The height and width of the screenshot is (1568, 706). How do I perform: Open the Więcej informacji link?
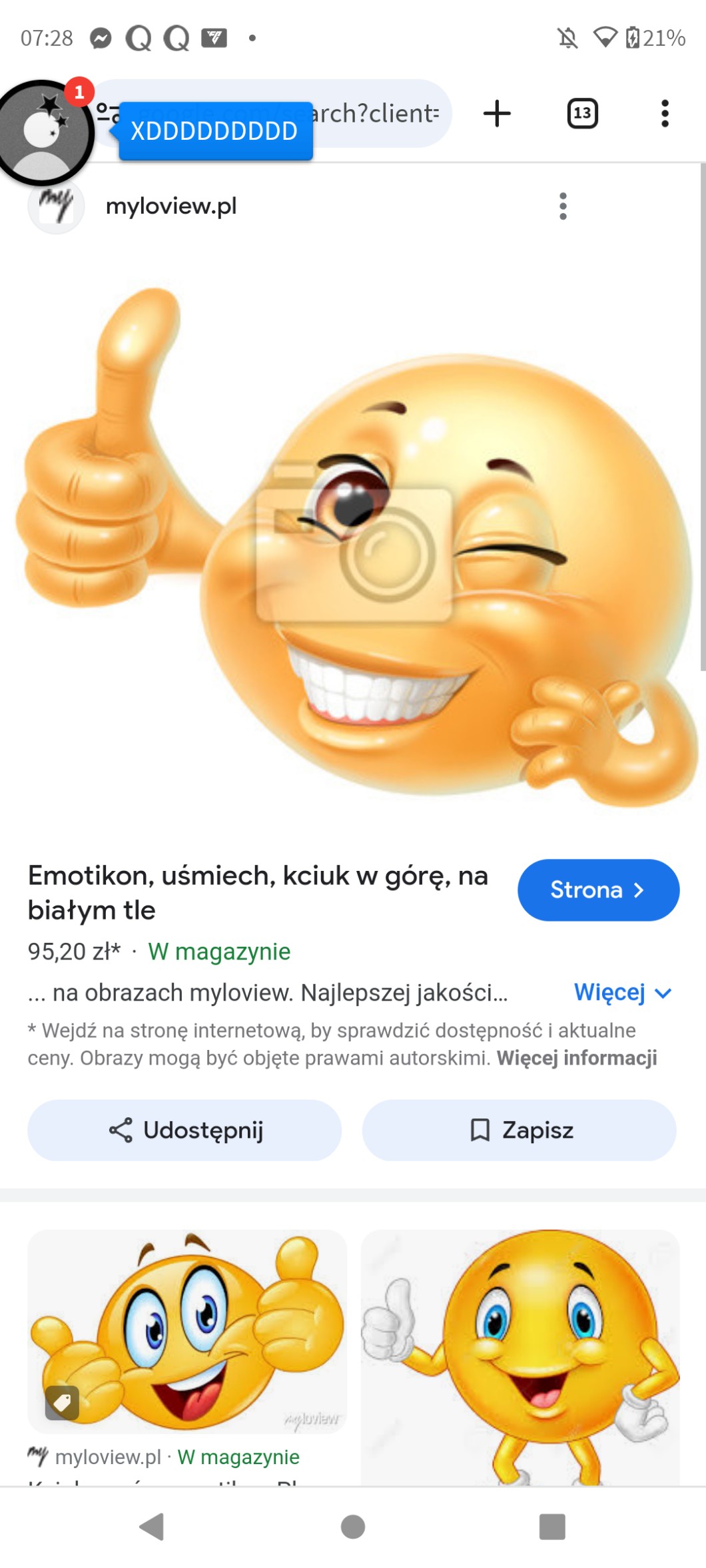tap(577, 1058)
